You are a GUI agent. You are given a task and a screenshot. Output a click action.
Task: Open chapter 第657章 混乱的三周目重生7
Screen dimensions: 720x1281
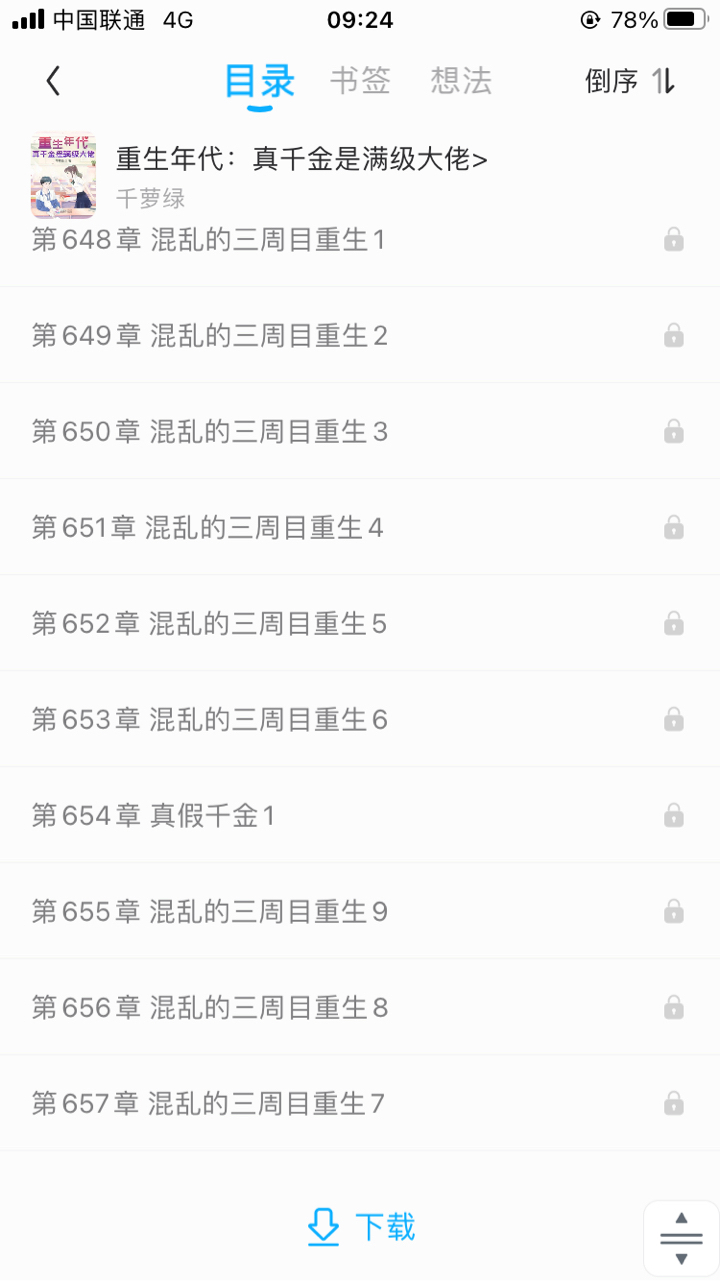click(x=208, y=1104)
